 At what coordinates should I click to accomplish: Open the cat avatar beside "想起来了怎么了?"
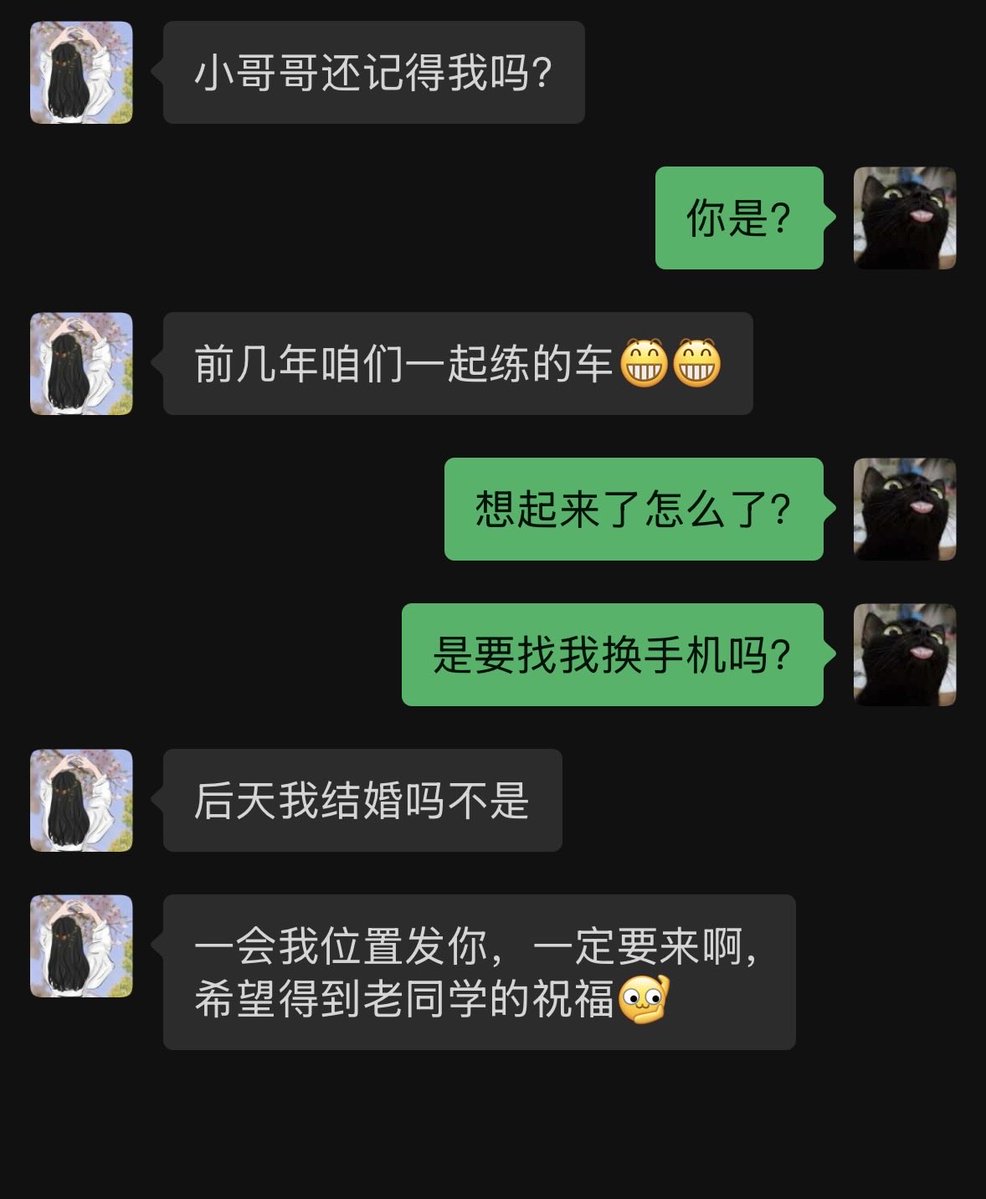(x=904, y=509)
